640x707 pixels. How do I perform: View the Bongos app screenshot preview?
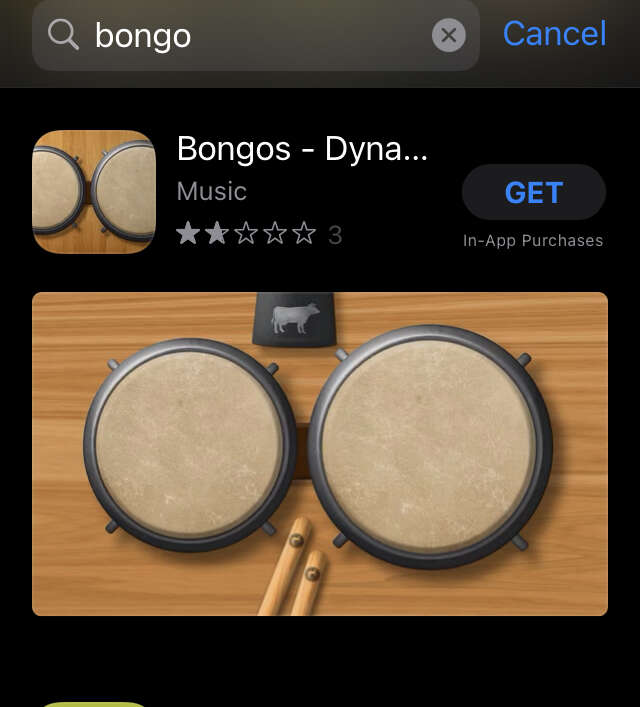[320, 453]
